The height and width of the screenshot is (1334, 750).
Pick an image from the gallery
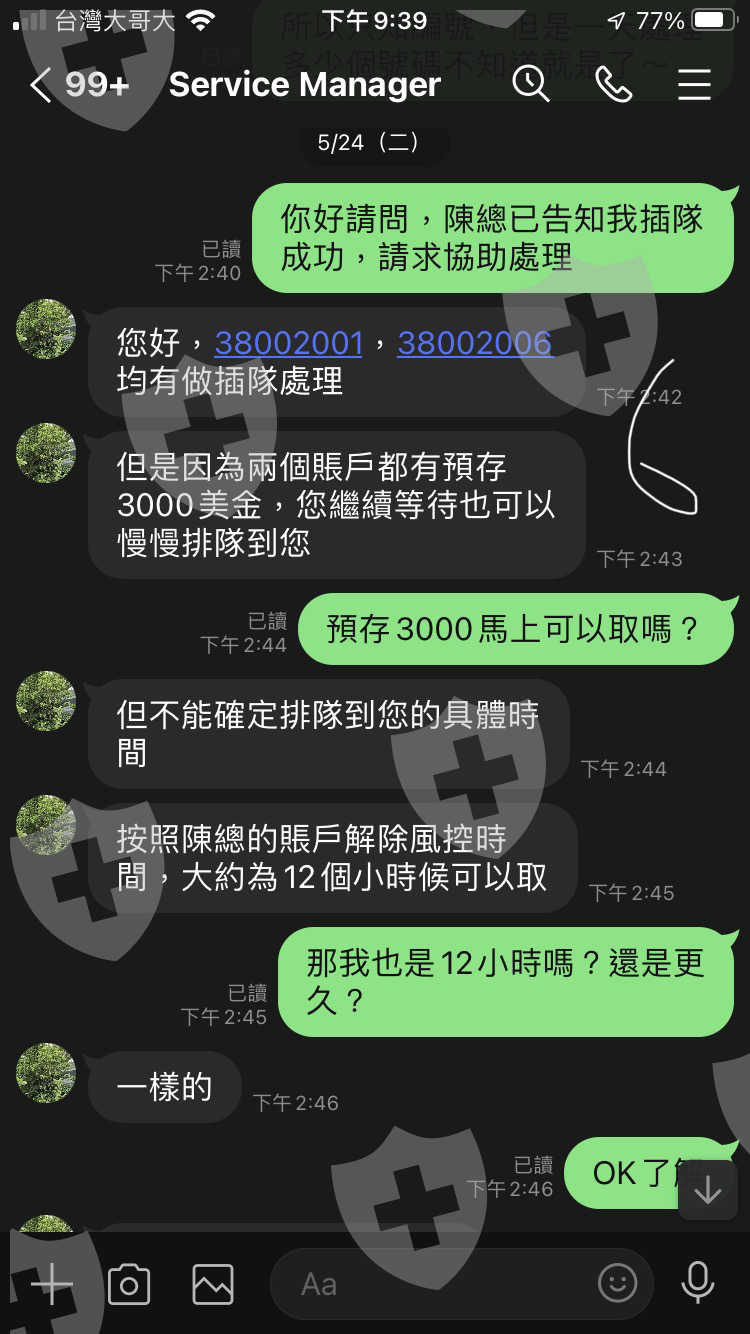pyautogui.click(x=213, y=1284)
